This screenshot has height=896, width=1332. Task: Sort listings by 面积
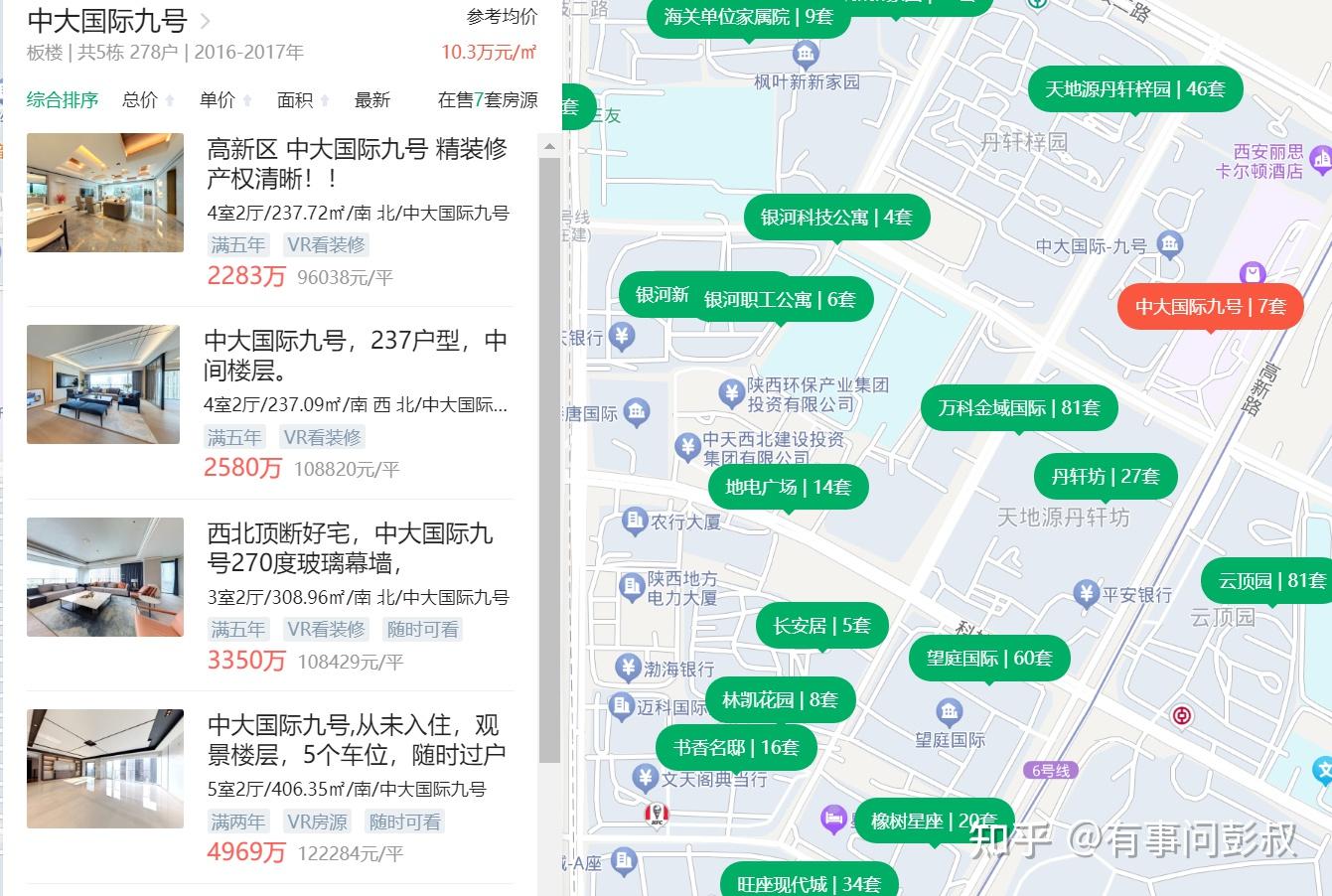[303, 100]
